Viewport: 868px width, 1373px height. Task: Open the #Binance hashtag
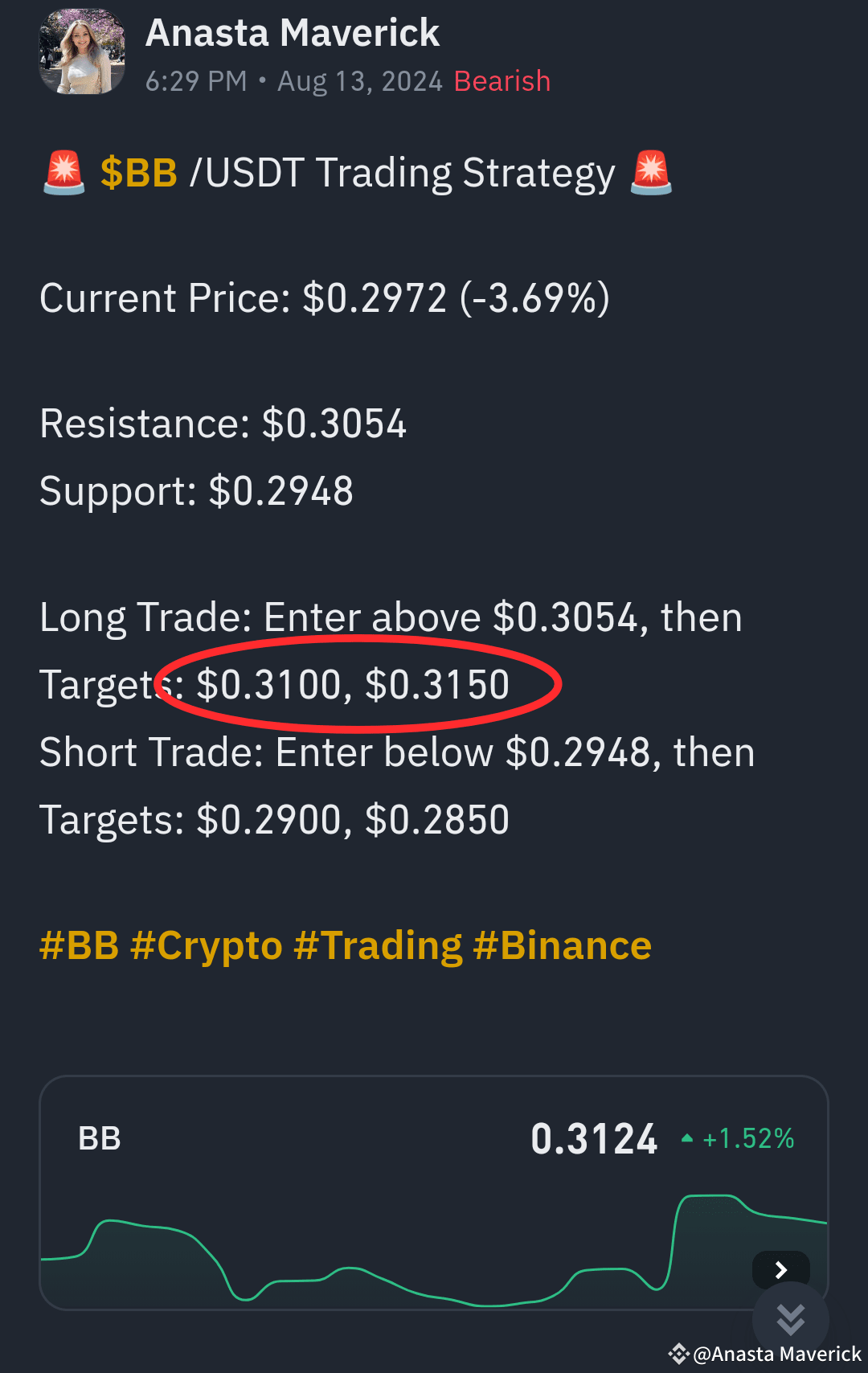(x=563, y=945)
